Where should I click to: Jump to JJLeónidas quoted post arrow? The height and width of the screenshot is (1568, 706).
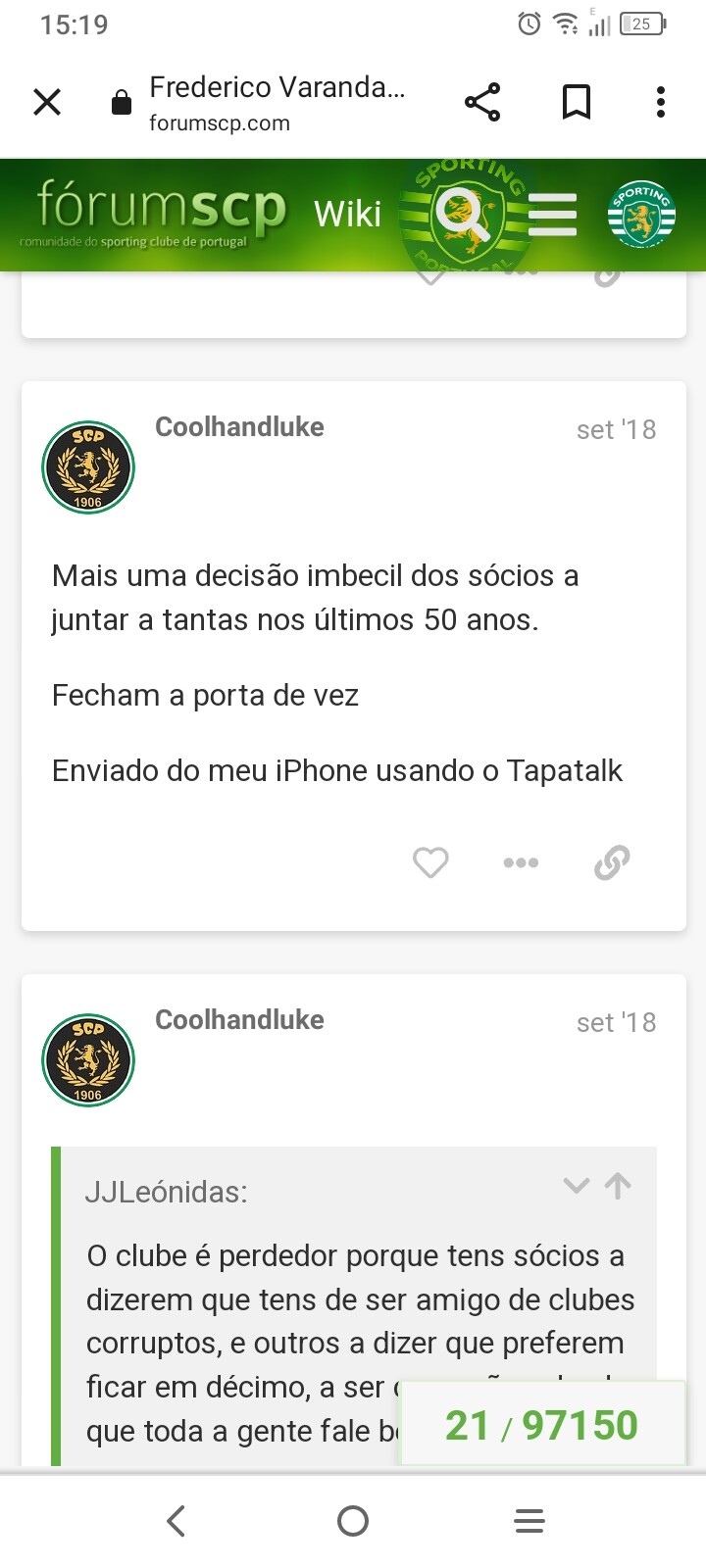click(x=618, y=1186)
